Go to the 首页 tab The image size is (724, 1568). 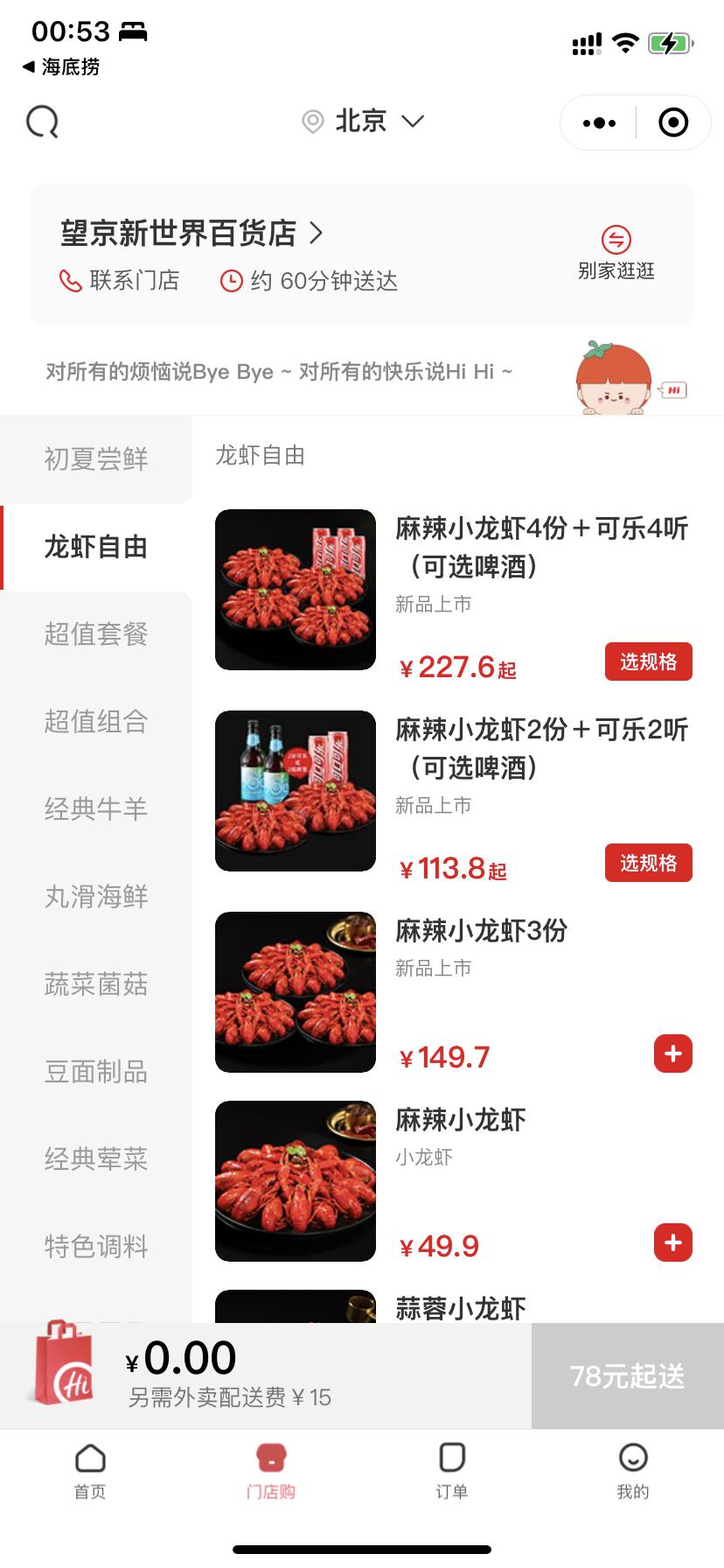click(x=90, y=1472)
